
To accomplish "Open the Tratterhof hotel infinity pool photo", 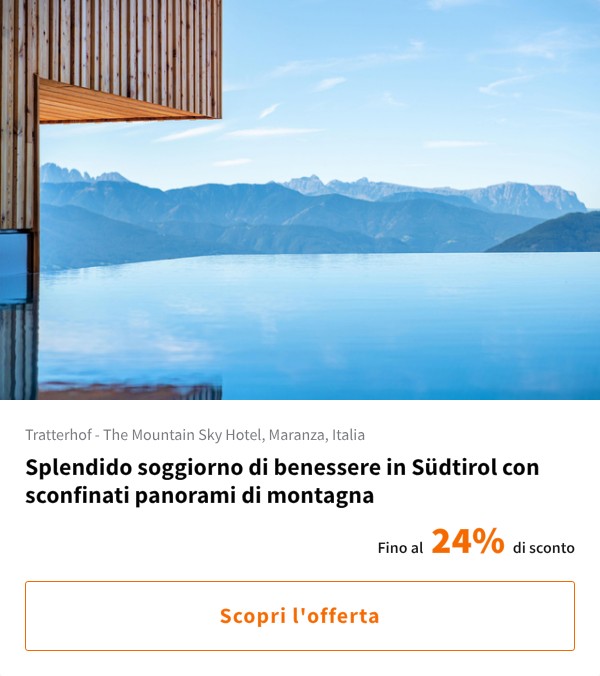I will coord(300,200).
